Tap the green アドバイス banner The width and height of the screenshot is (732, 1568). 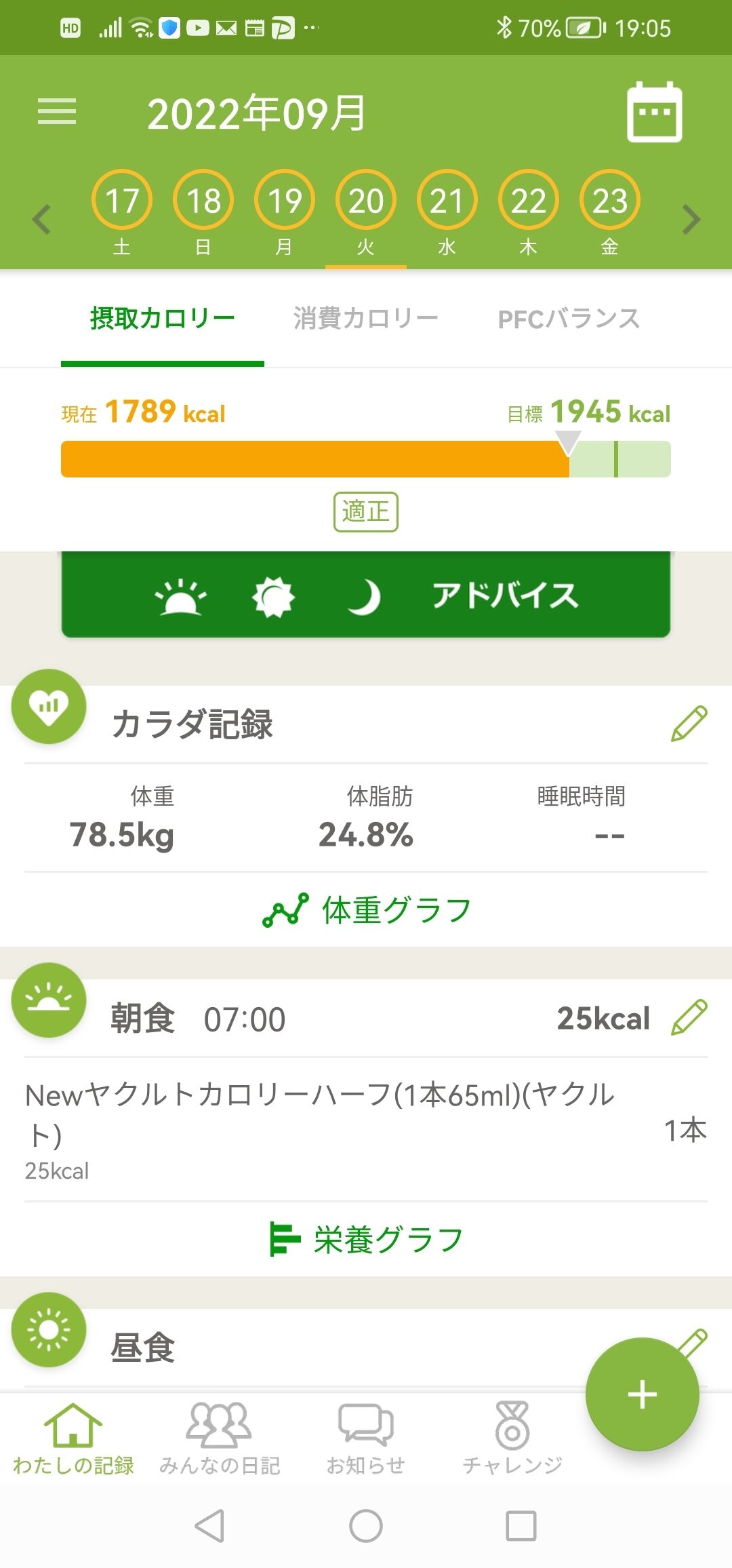coord(366,597)
